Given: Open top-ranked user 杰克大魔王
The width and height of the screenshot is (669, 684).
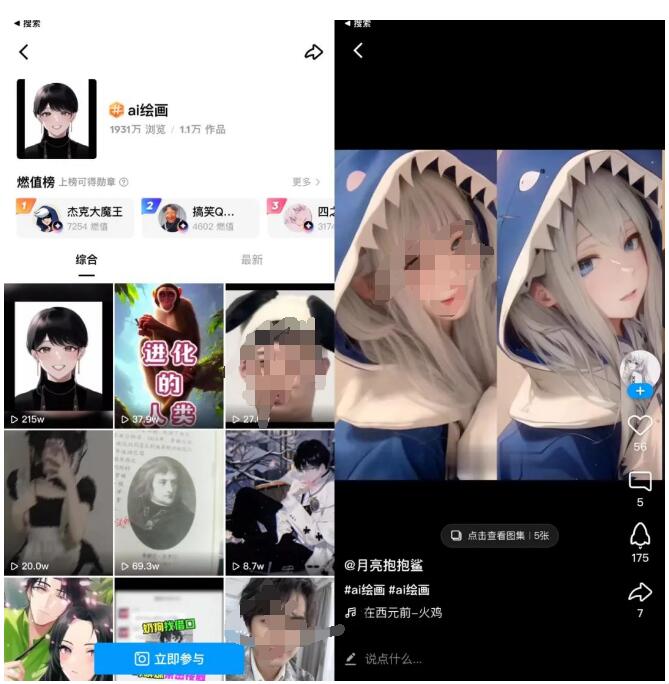Looking at the screenshot, I should 76,218.
